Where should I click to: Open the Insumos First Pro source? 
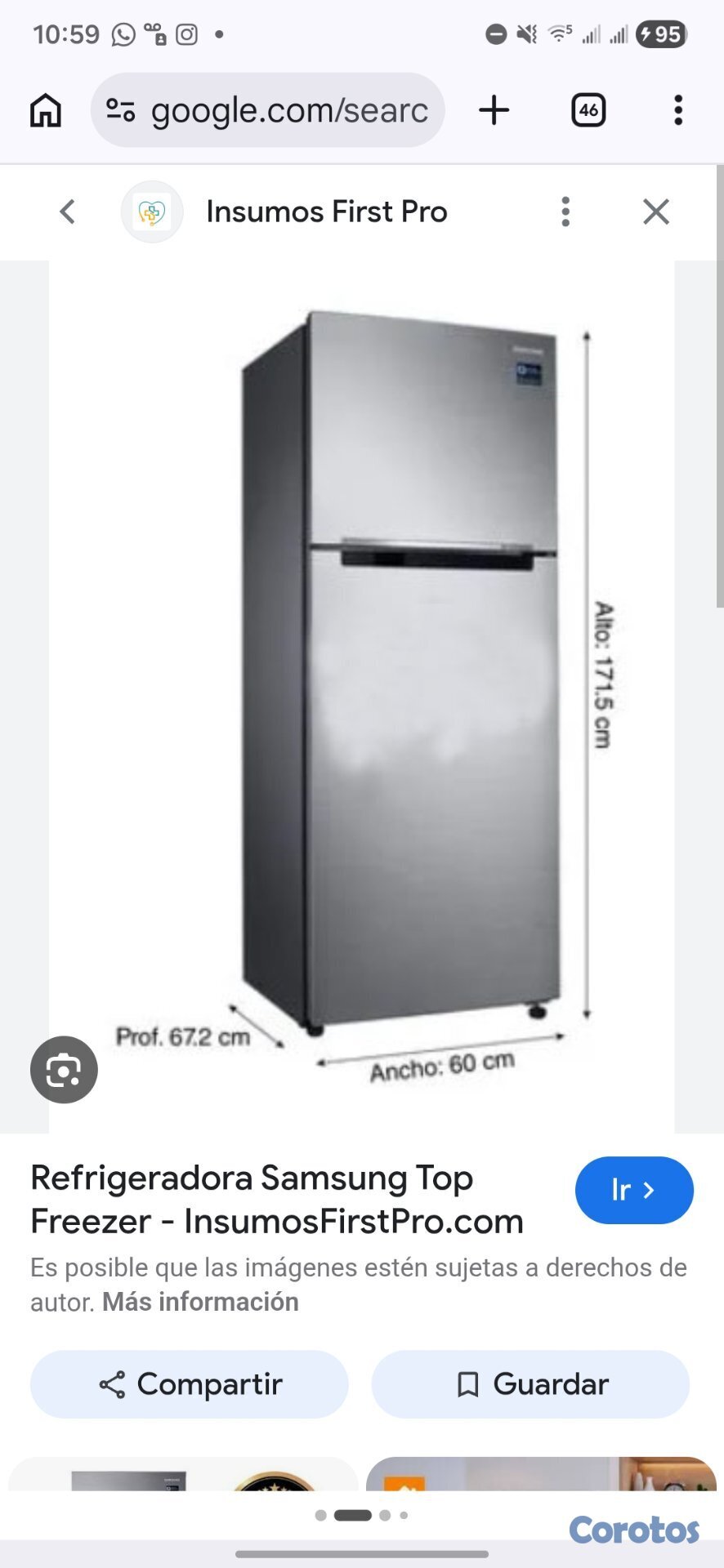[325, 212]
